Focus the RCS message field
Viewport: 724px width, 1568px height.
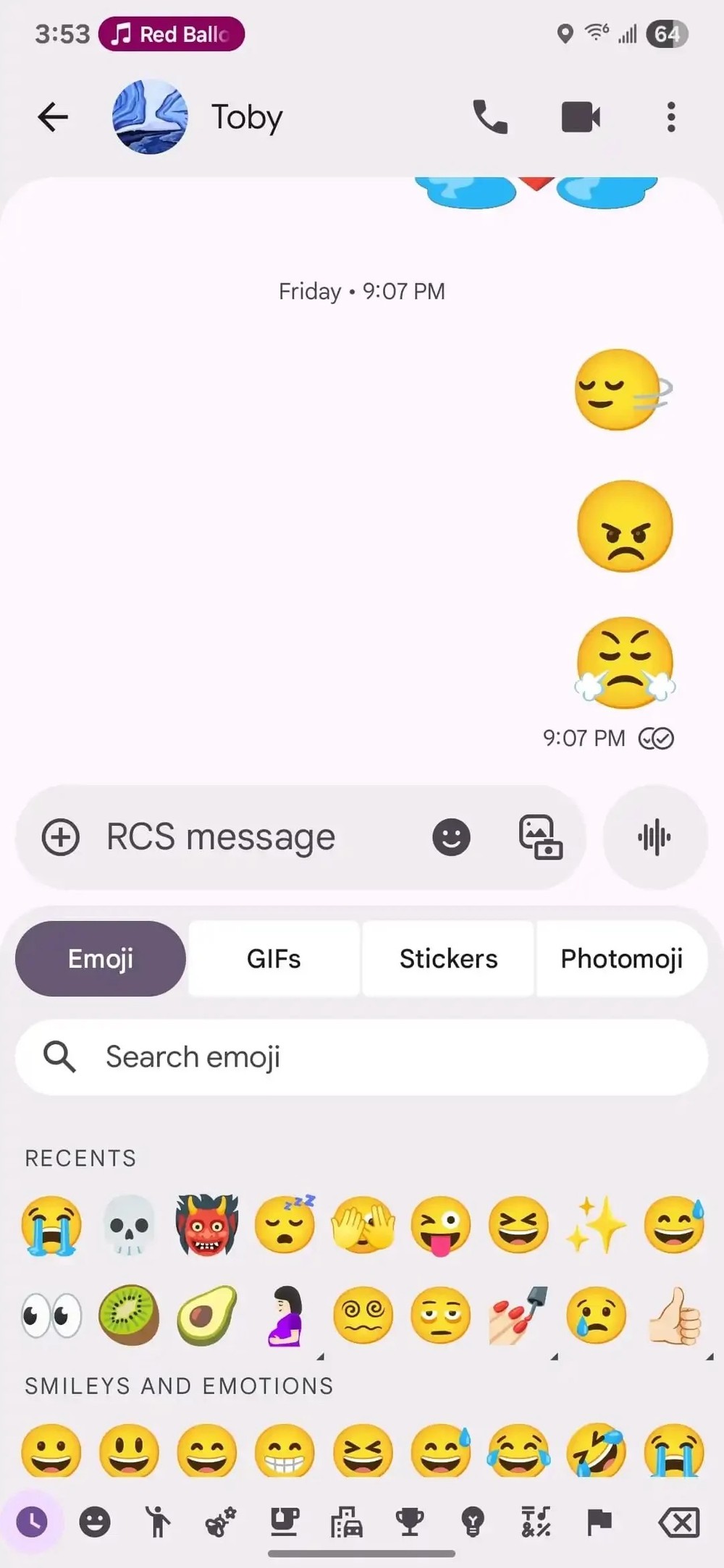[x=253, y=838]
